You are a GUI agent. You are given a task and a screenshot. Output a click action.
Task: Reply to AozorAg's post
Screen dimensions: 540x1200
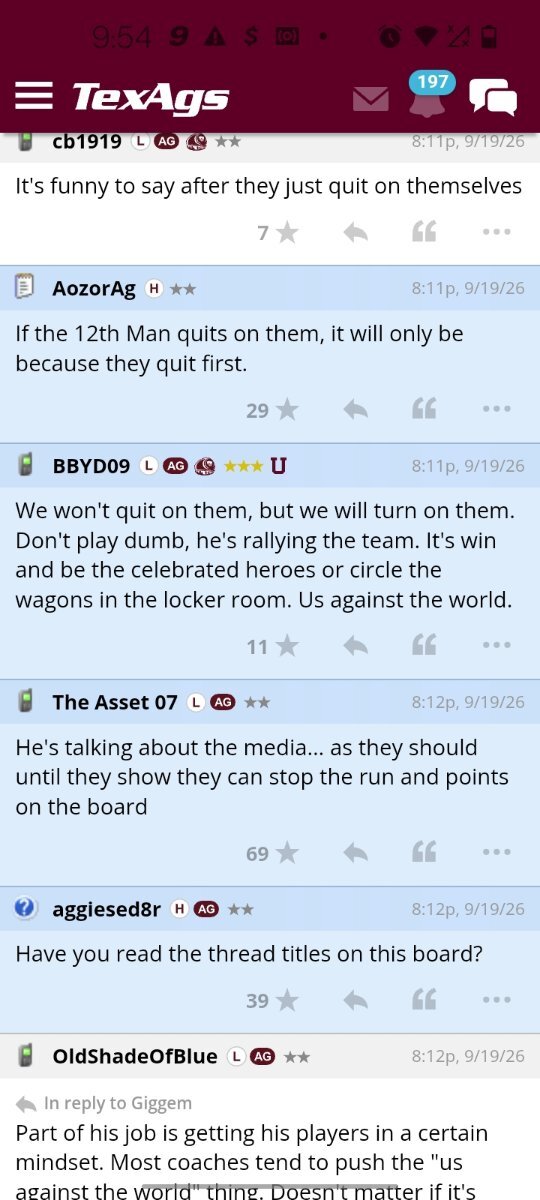[x=355, y=409]
